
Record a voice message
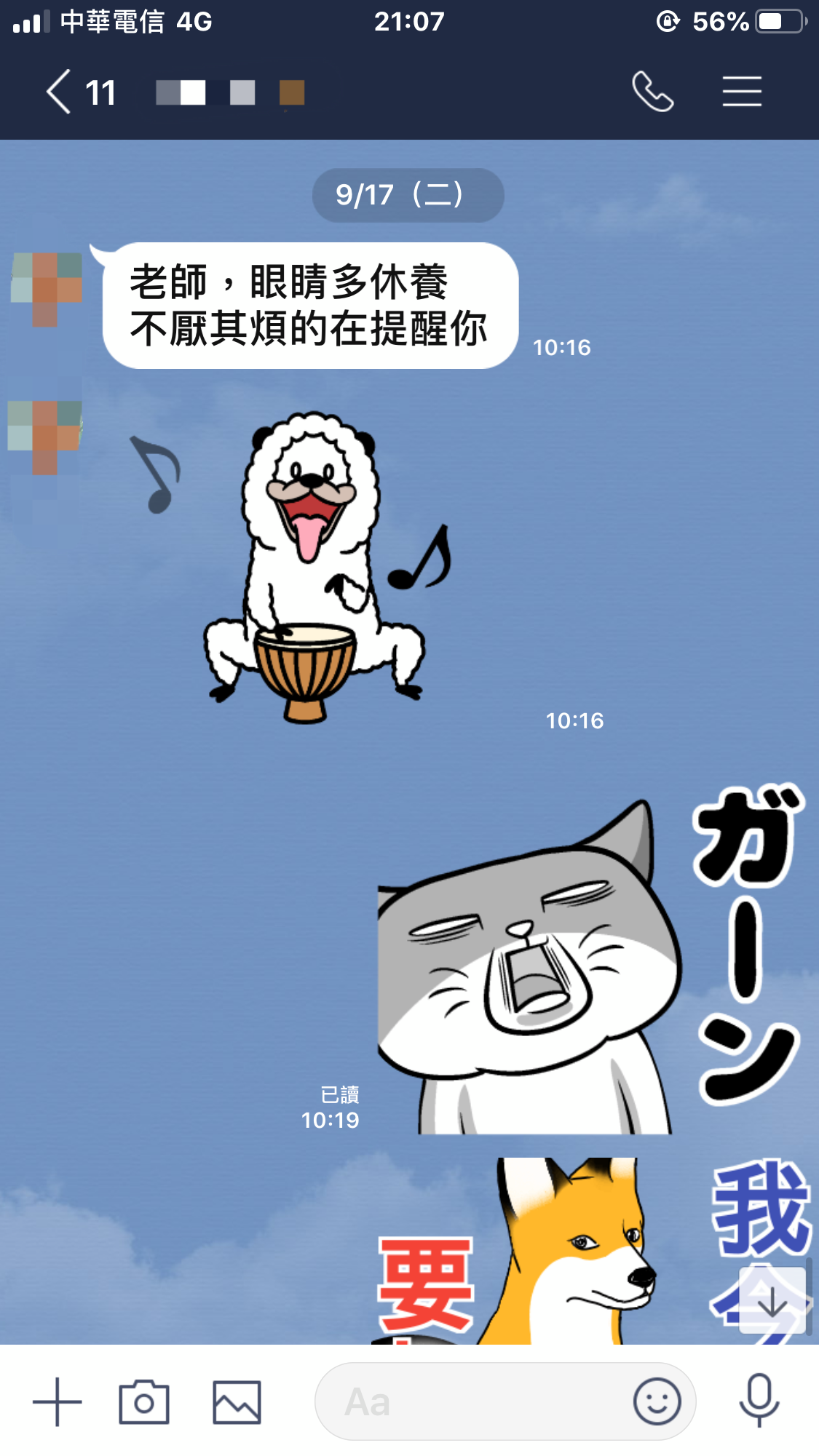pos(759,1400)
